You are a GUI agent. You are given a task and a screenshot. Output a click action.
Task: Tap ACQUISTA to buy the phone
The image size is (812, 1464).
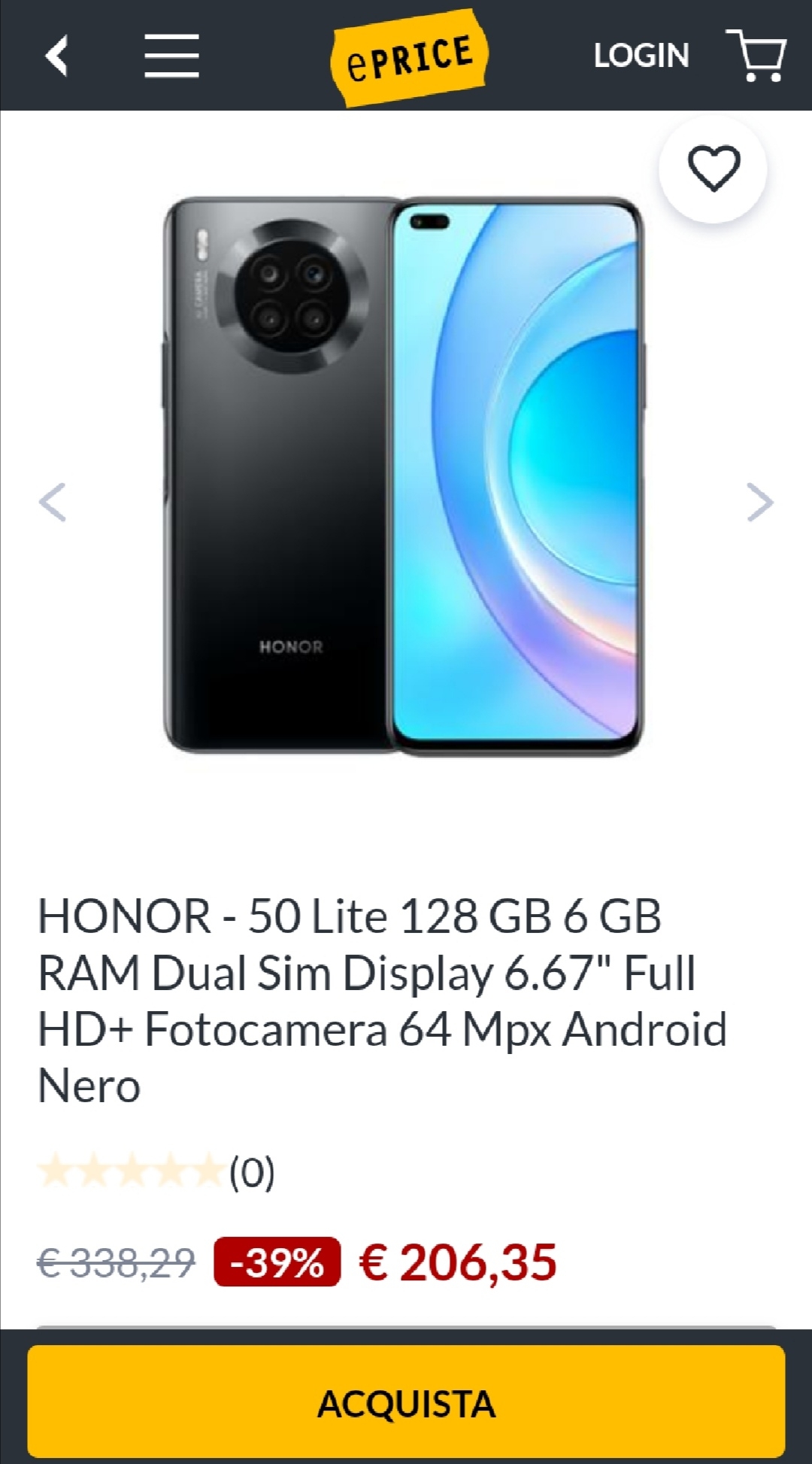point(406,1403)
